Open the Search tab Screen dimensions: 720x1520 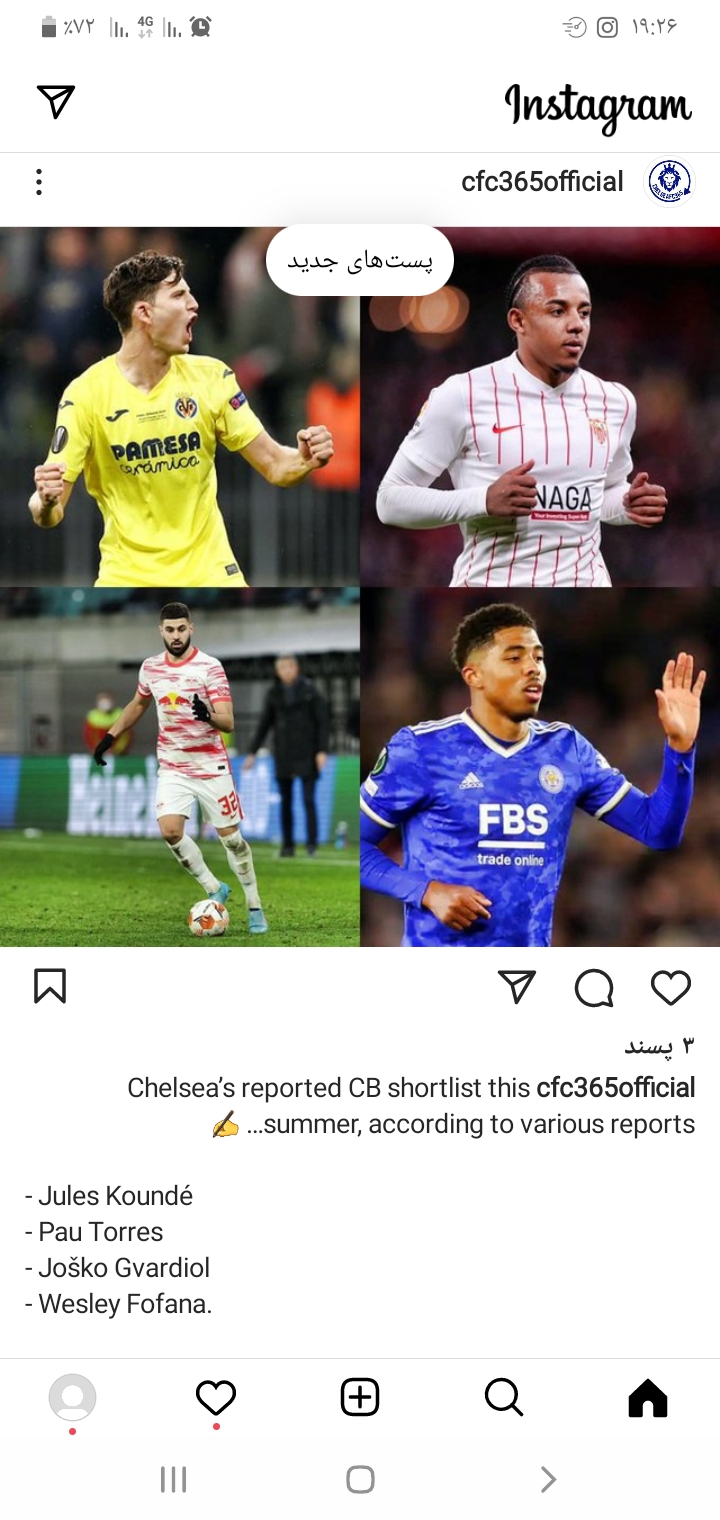[504, 1398]
